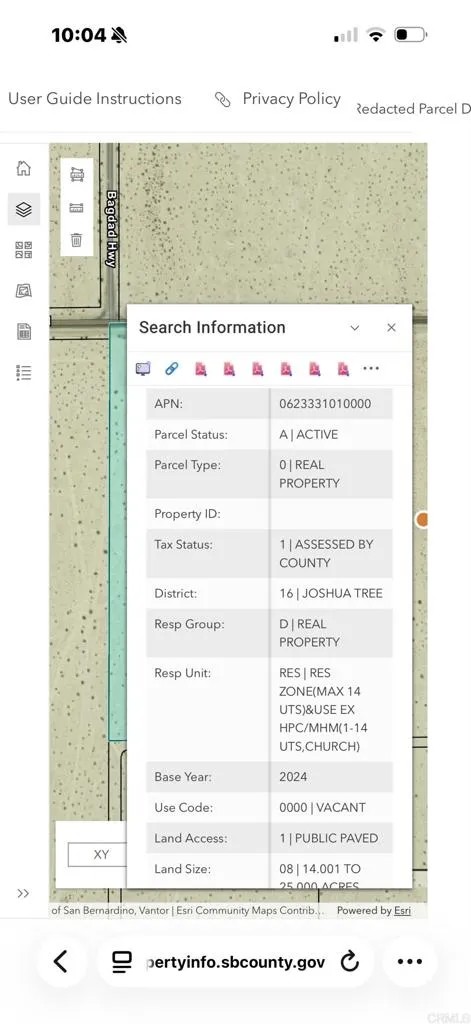Image resolution: width=471 pixels, height=1024 pixels.
Task: Open the legend list icon in the sidebar
Action: pos(24,373)
